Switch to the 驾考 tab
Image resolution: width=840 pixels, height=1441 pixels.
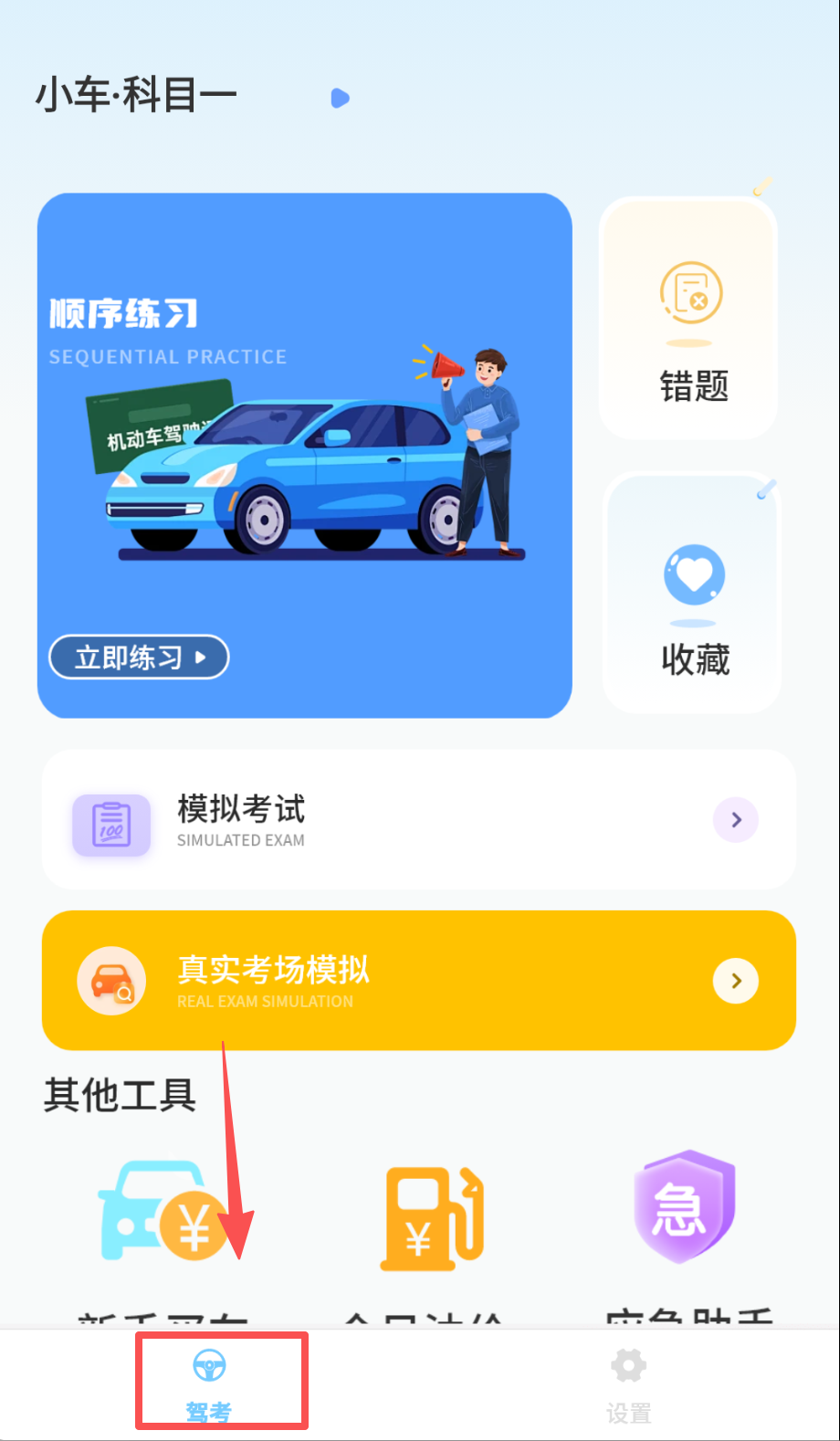click(210, 1383)
